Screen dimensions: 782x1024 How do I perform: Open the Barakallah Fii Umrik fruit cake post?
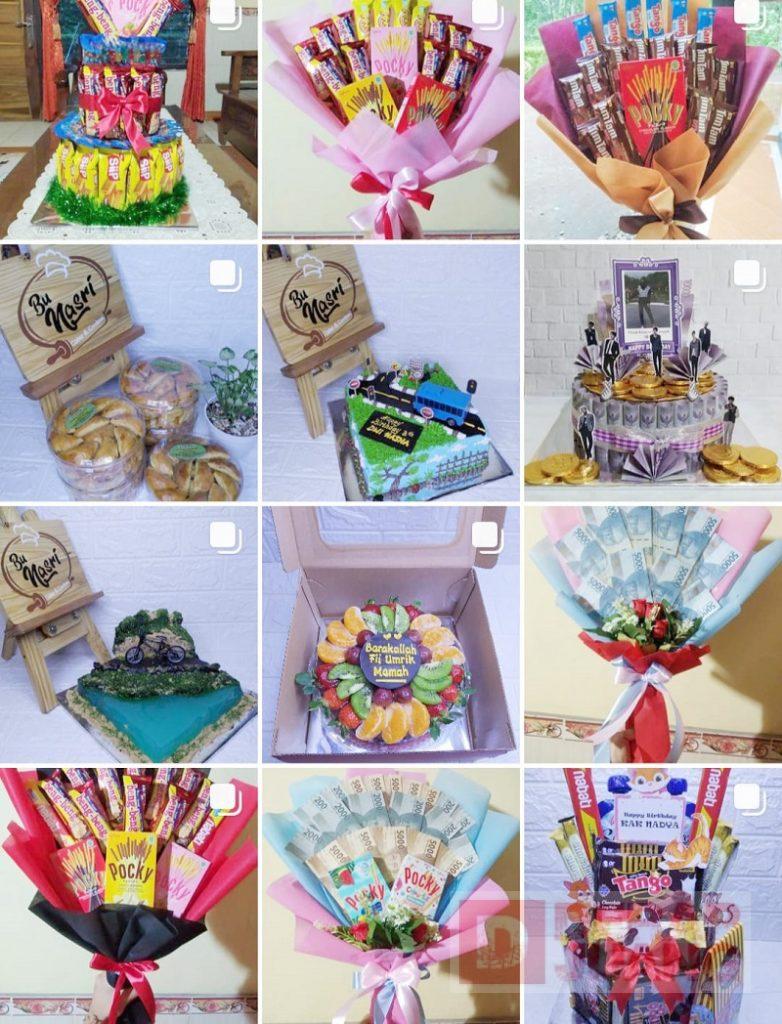pos(391,634)
